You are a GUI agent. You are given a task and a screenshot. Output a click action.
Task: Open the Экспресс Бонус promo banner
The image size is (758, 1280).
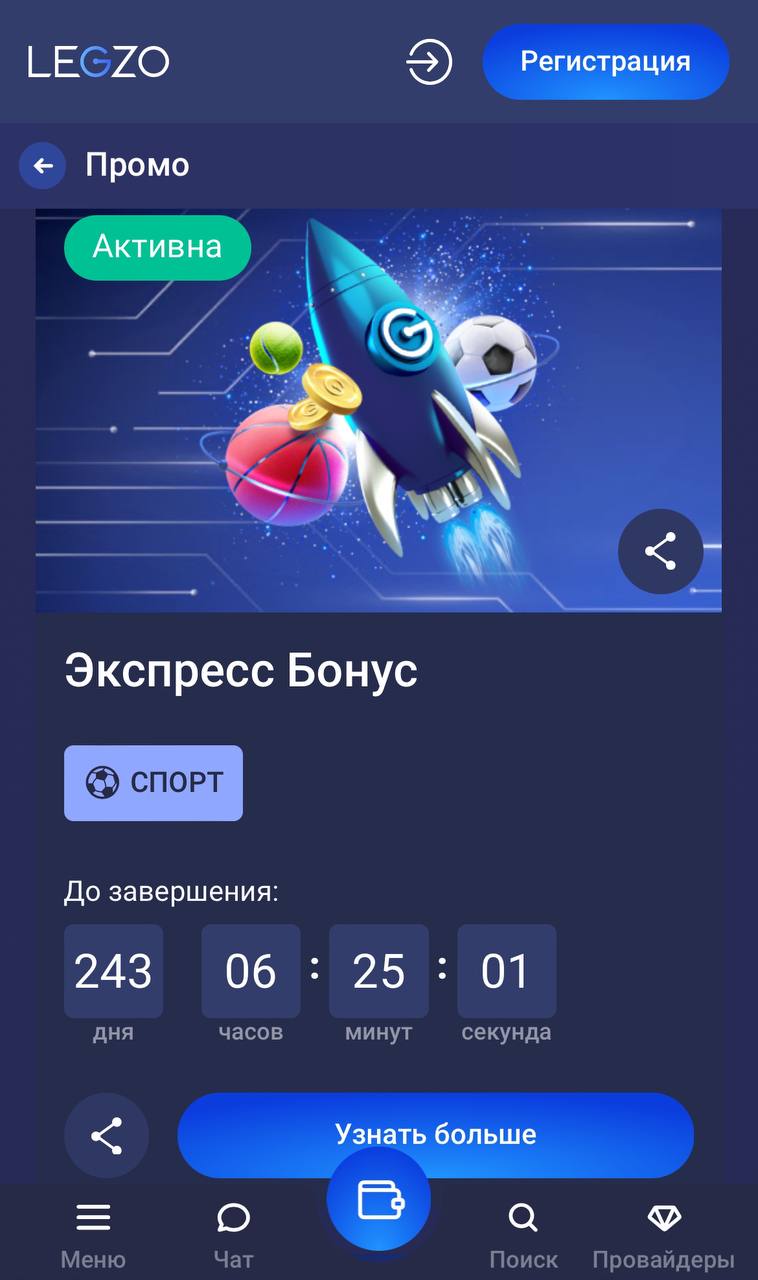pos(379,410)
